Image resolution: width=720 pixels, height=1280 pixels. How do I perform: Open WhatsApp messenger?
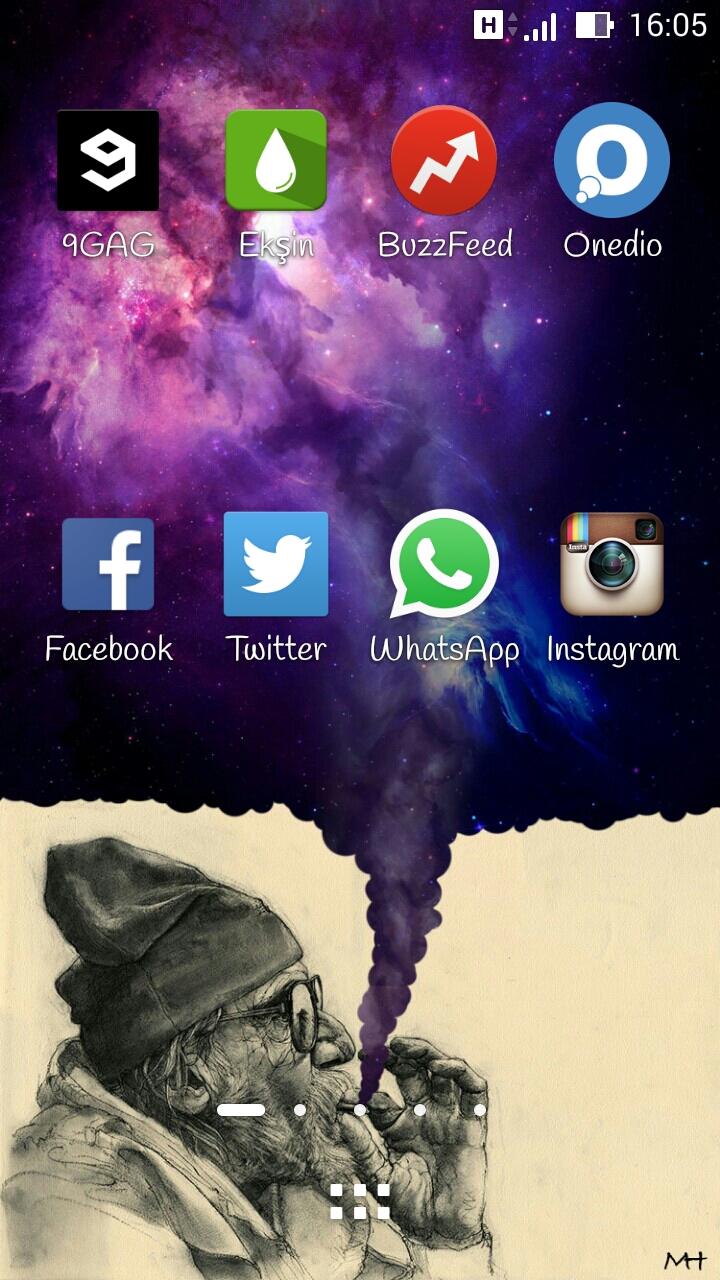click(444, 565)
